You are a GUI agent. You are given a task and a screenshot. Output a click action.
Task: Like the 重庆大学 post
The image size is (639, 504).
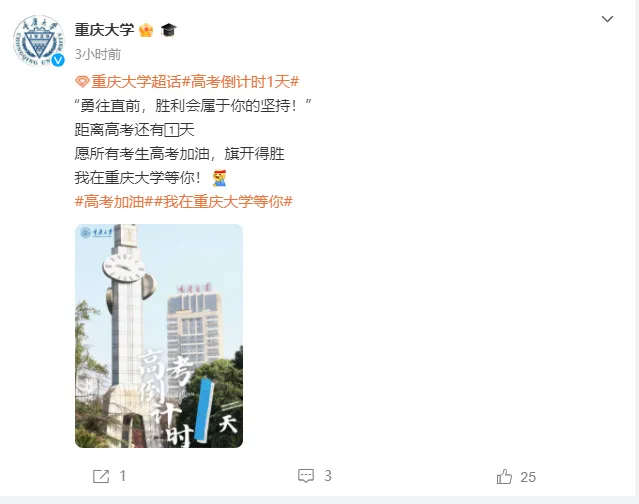tap(516, 476)
